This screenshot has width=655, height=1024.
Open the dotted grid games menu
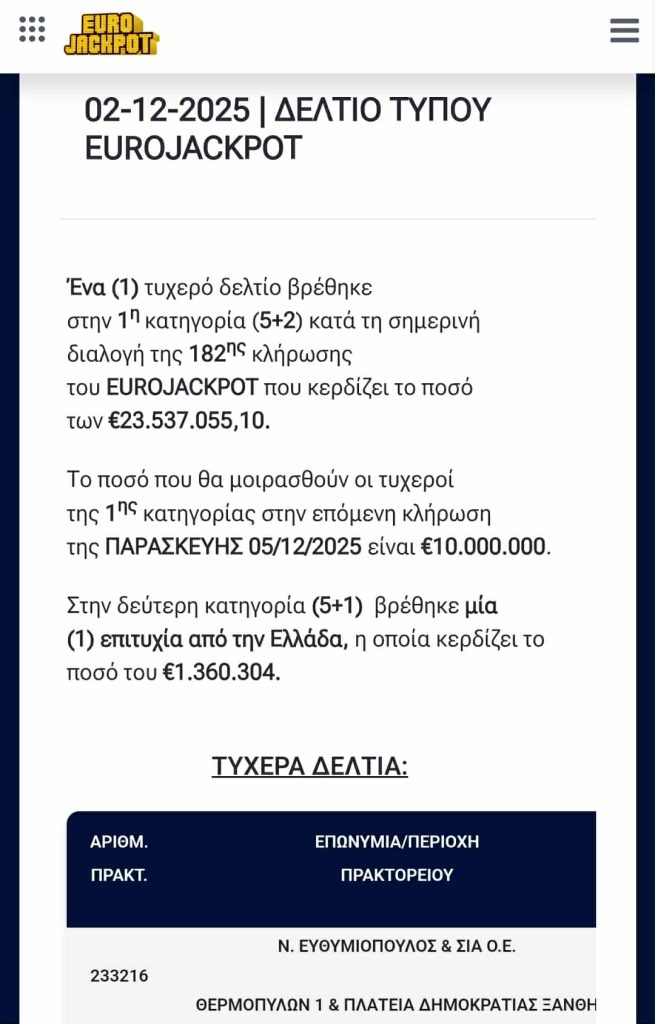pyautogui.click(x=32, y=29)
